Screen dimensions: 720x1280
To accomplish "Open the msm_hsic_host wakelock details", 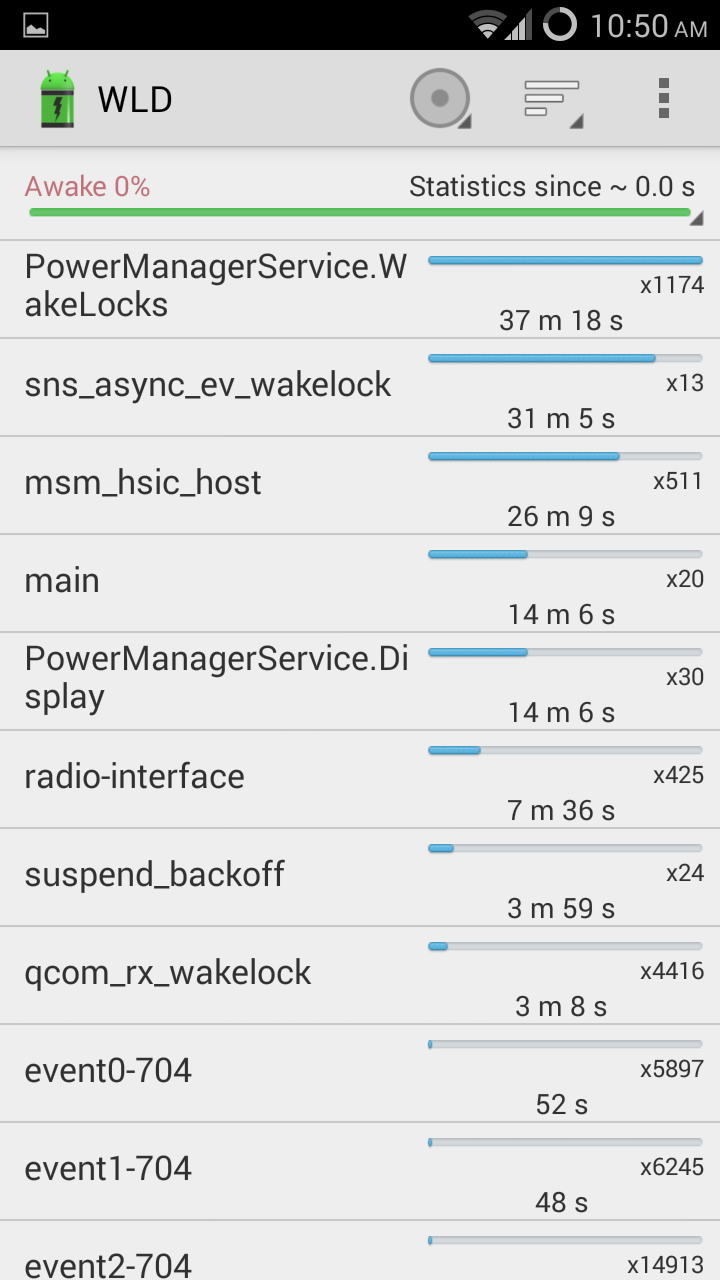I will (x=360, y=486).
